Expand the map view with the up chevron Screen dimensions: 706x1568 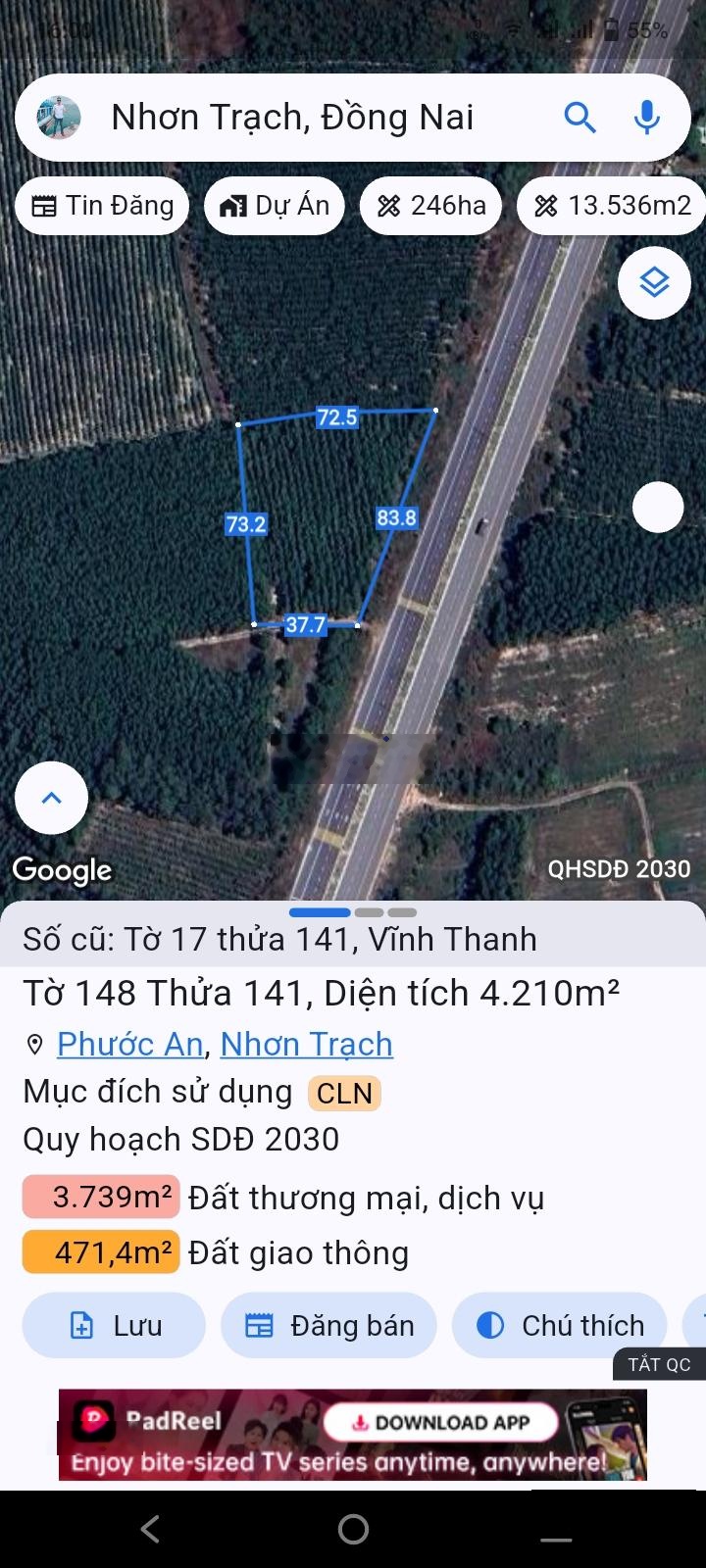click(x=51, y=798)
